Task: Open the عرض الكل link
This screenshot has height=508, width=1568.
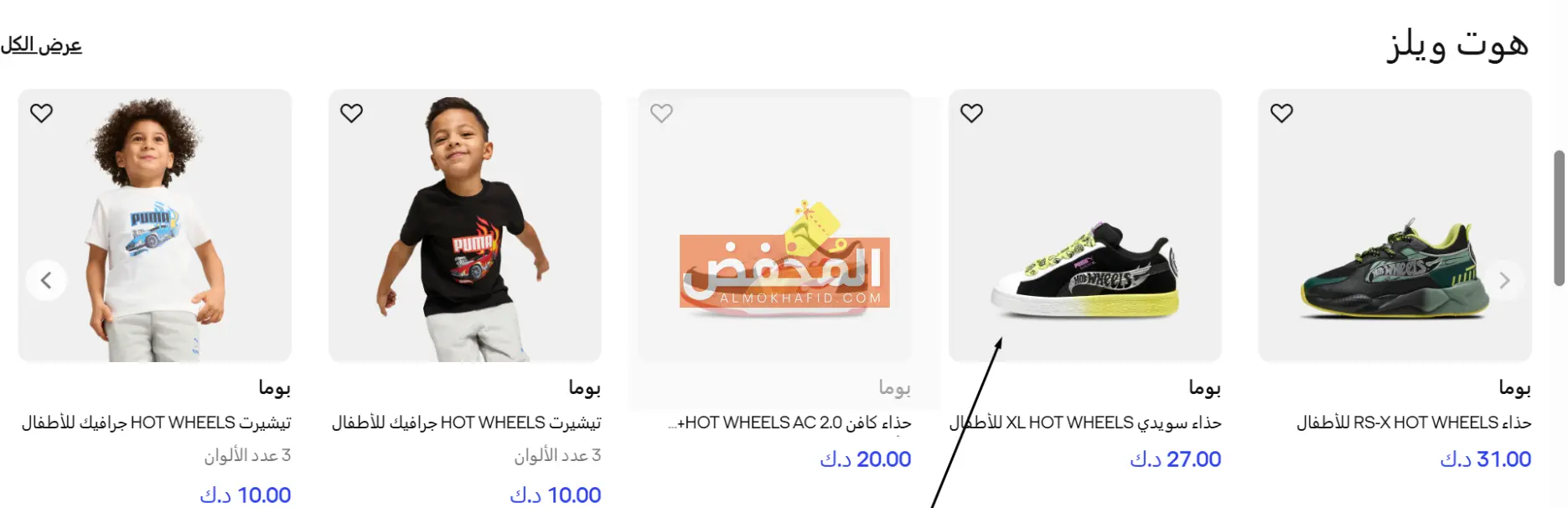Action: 42,45
